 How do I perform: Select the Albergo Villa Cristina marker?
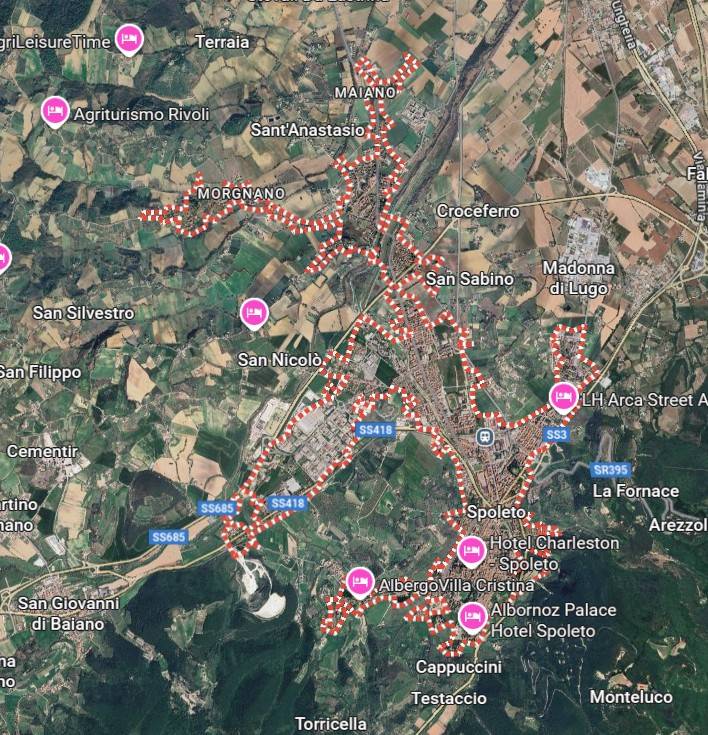tap(360, 580)
